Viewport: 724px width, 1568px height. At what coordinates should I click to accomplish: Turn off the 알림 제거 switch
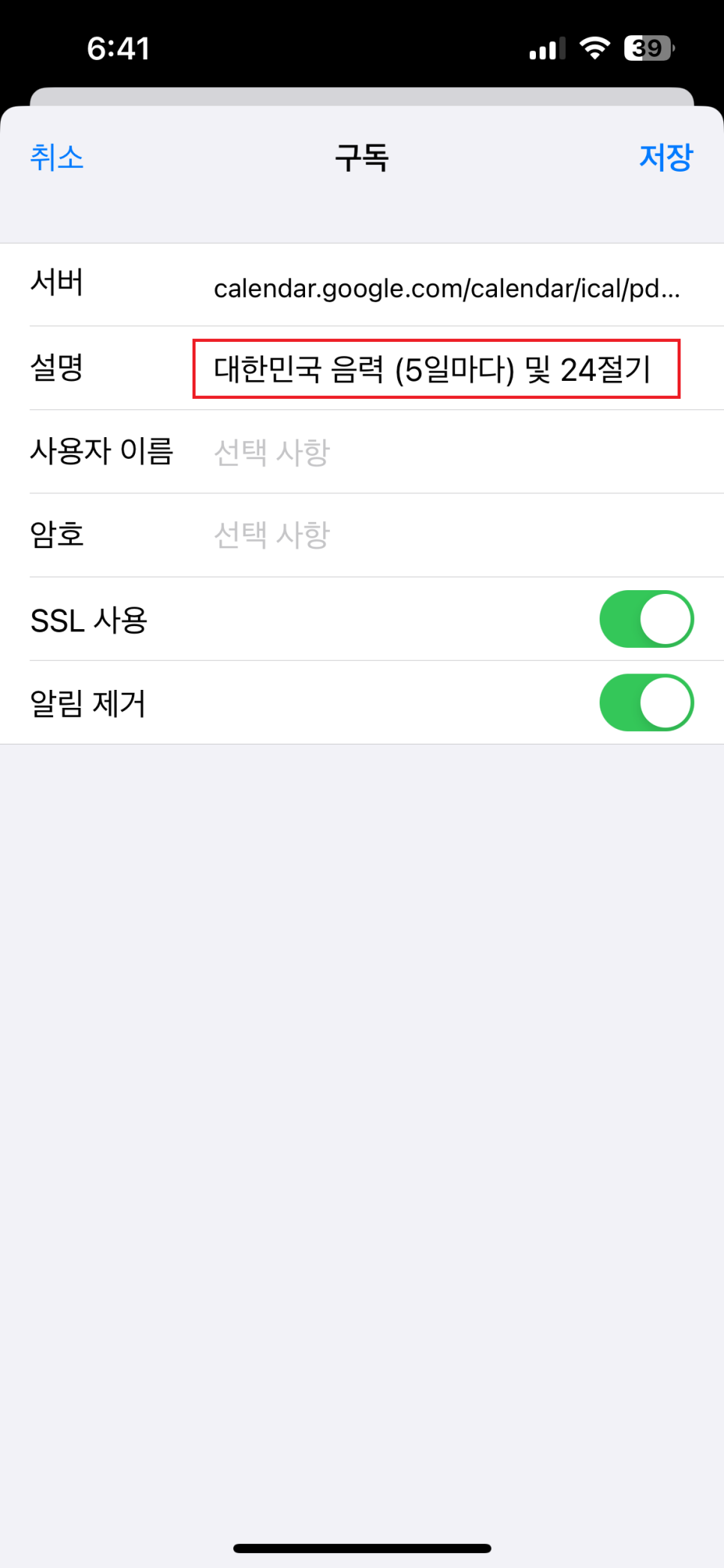tap(646, 703)
